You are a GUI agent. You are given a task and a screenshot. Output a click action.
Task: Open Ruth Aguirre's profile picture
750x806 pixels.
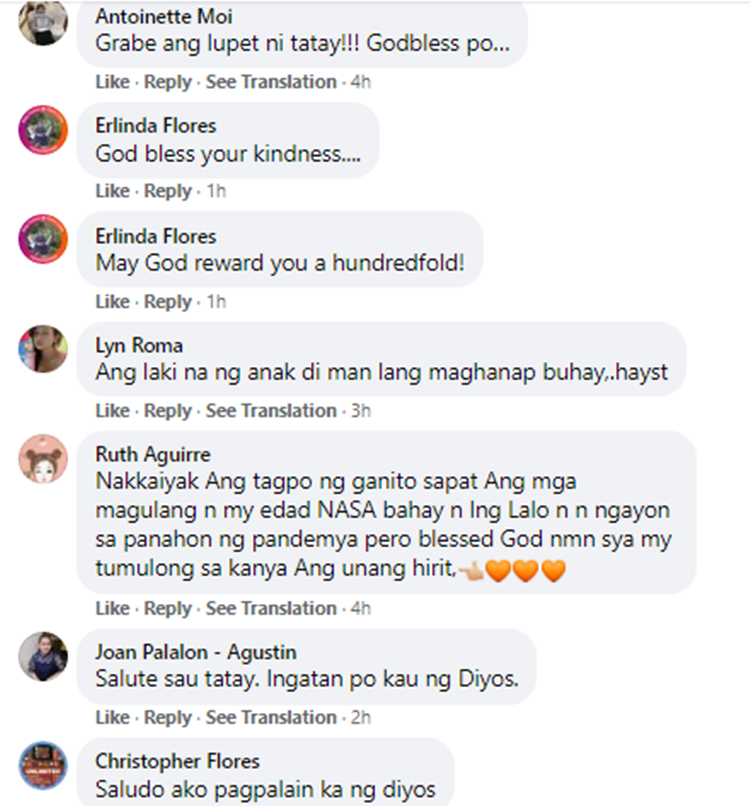pos(43,459)
